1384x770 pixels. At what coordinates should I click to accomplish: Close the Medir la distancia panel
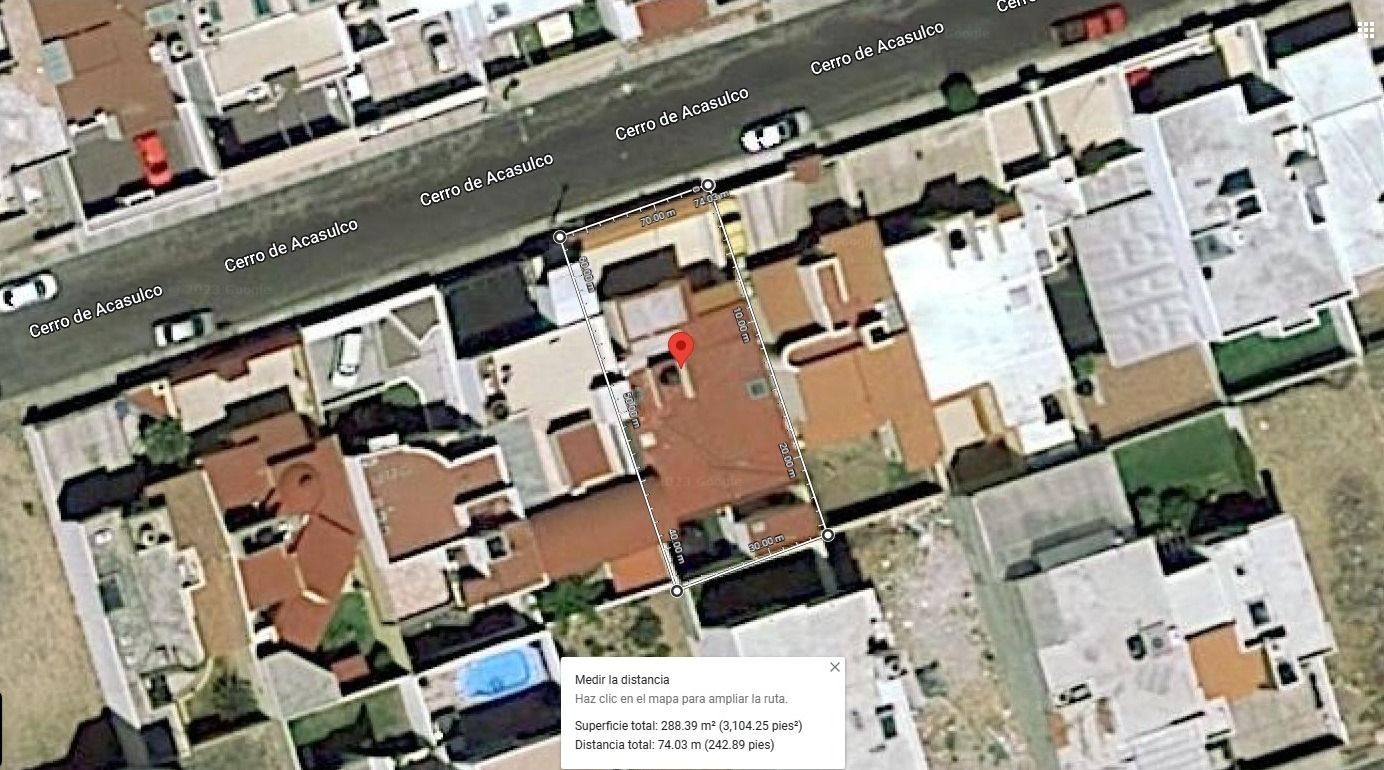[x=835, y=667]
